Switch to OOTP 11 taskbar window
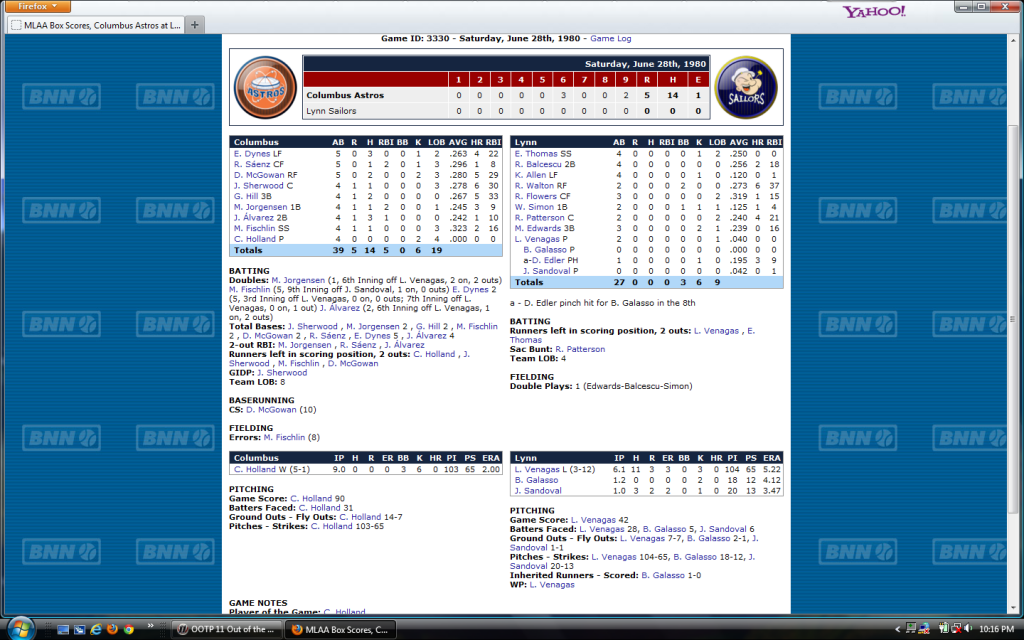This screenshot has width=1024, height=640. [x=226, y=629]
